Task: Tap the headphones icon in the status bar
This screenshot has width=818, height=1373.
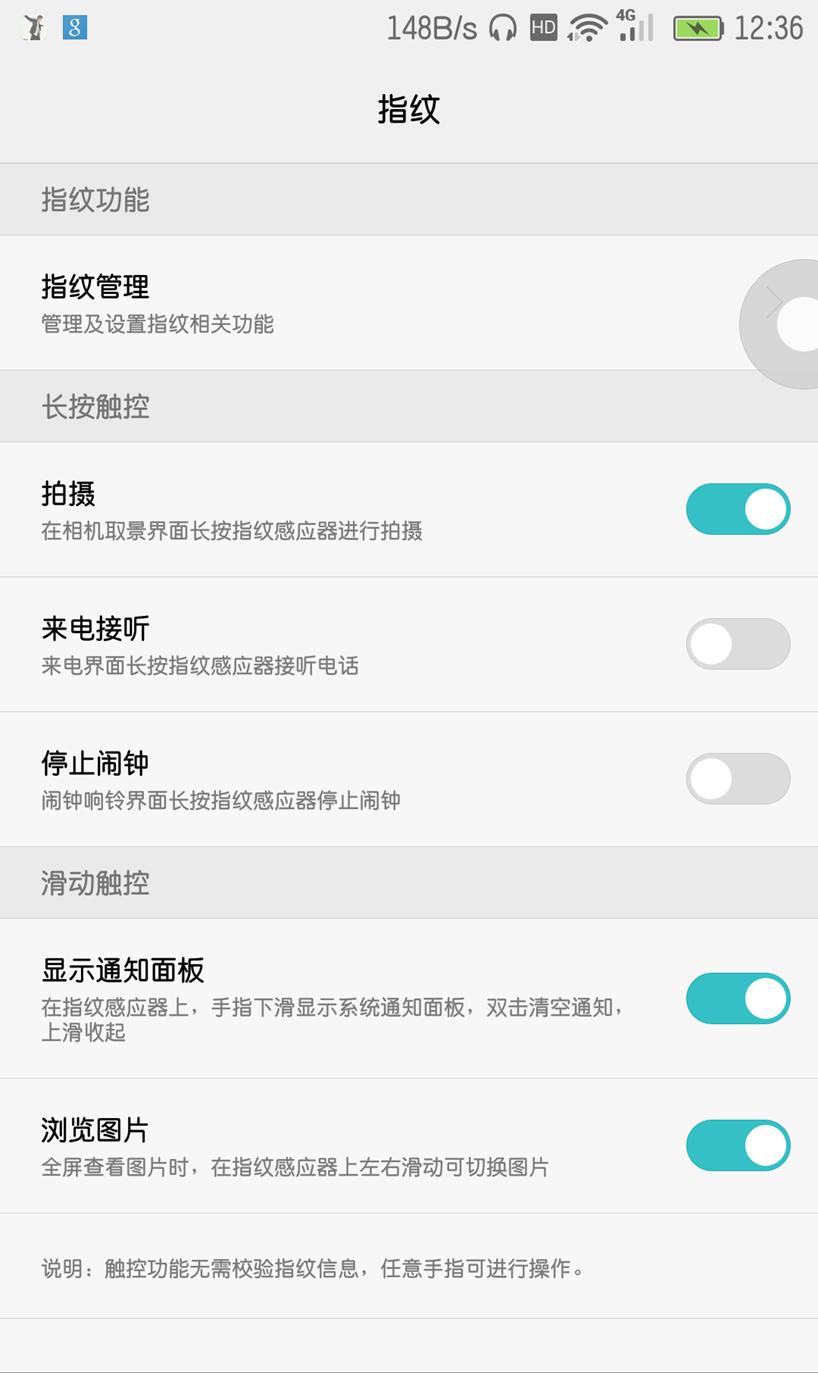Action: coord(505,27)
